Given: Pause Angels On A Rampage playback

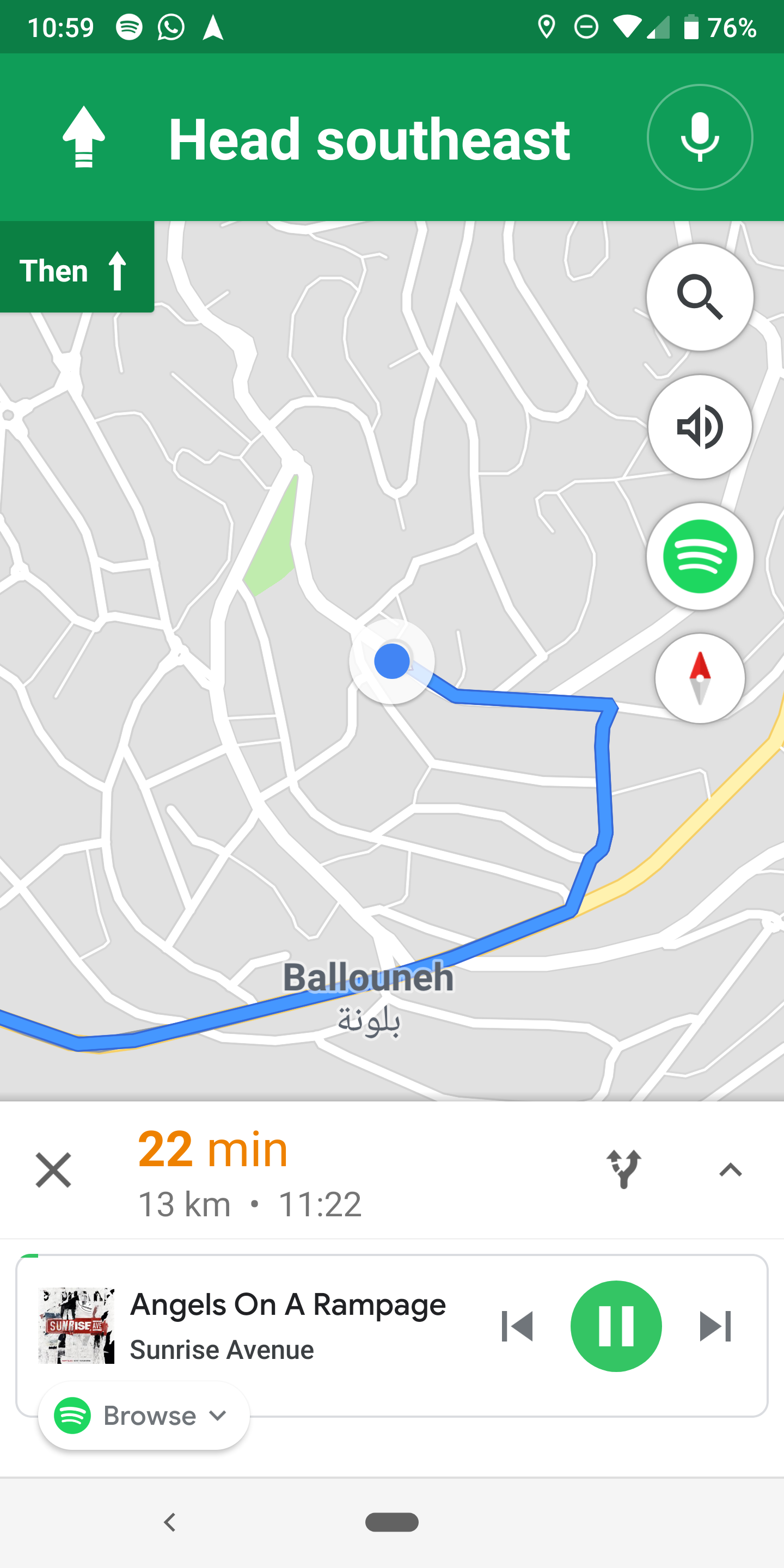Looking at the screenshot, I should tap(617, 1325).
